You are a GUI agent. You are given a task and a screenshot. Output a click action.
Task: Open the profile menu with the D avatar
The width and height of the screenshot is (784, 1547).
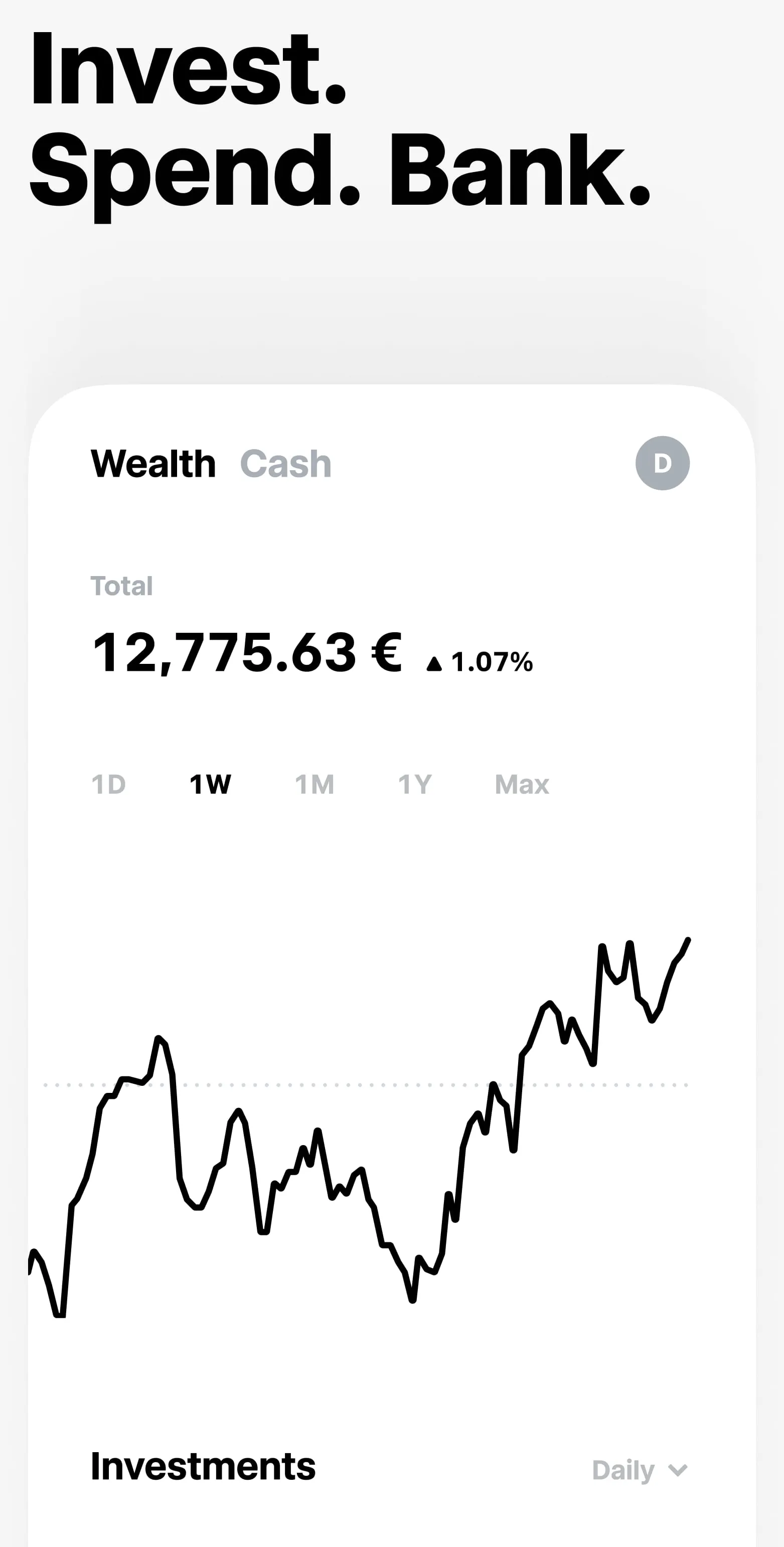point(663,463)
